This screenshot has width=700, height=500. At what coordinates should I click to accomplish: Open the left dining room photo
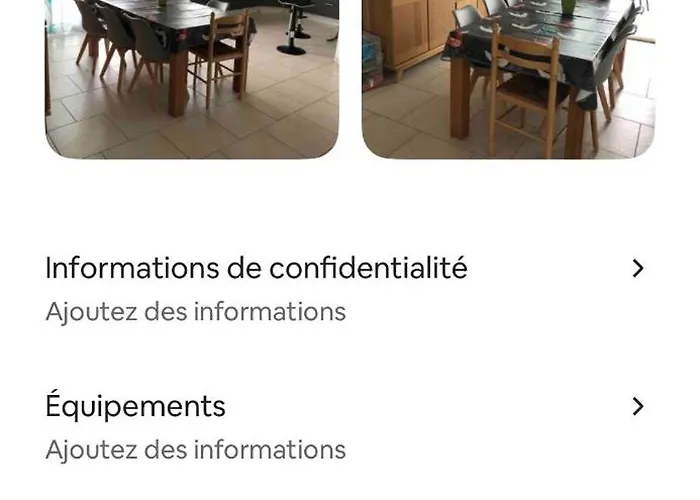click(x=192, y=78)
